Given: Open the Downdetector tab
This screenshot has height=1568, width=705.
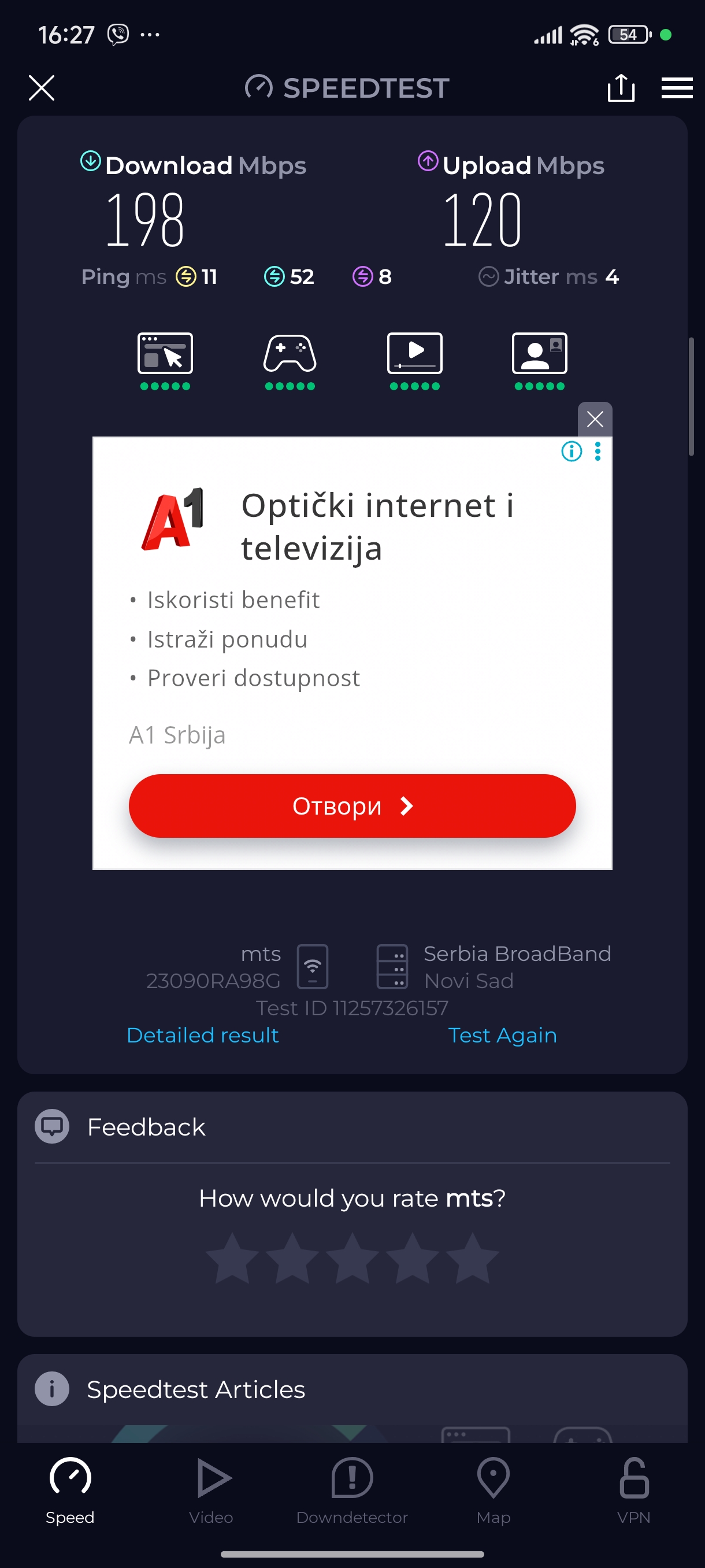Looking at the screenshot, I should (352, 1489).
